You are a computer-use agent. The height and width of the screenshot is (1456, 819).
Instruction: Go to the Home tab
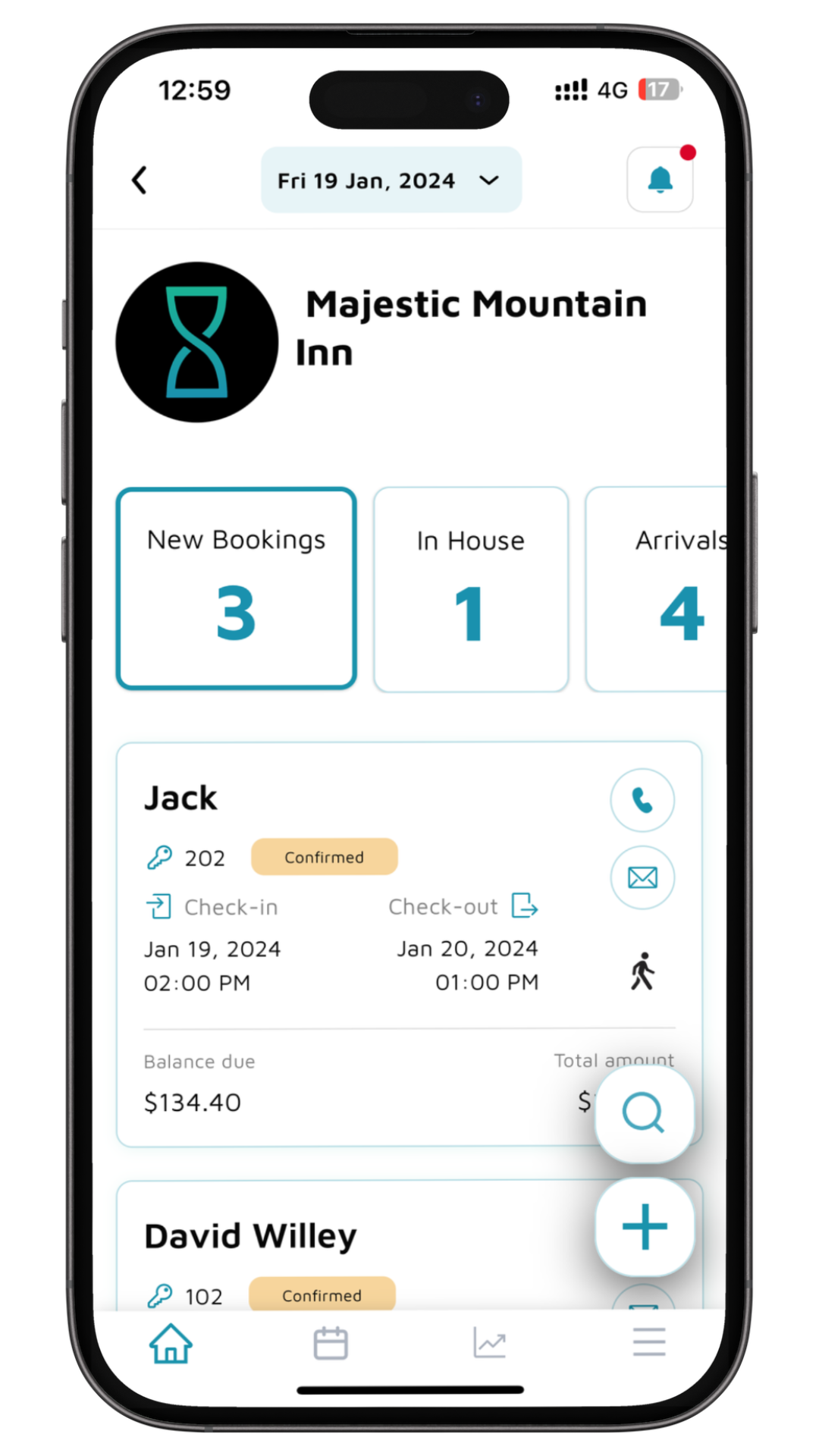point(171,1344)
